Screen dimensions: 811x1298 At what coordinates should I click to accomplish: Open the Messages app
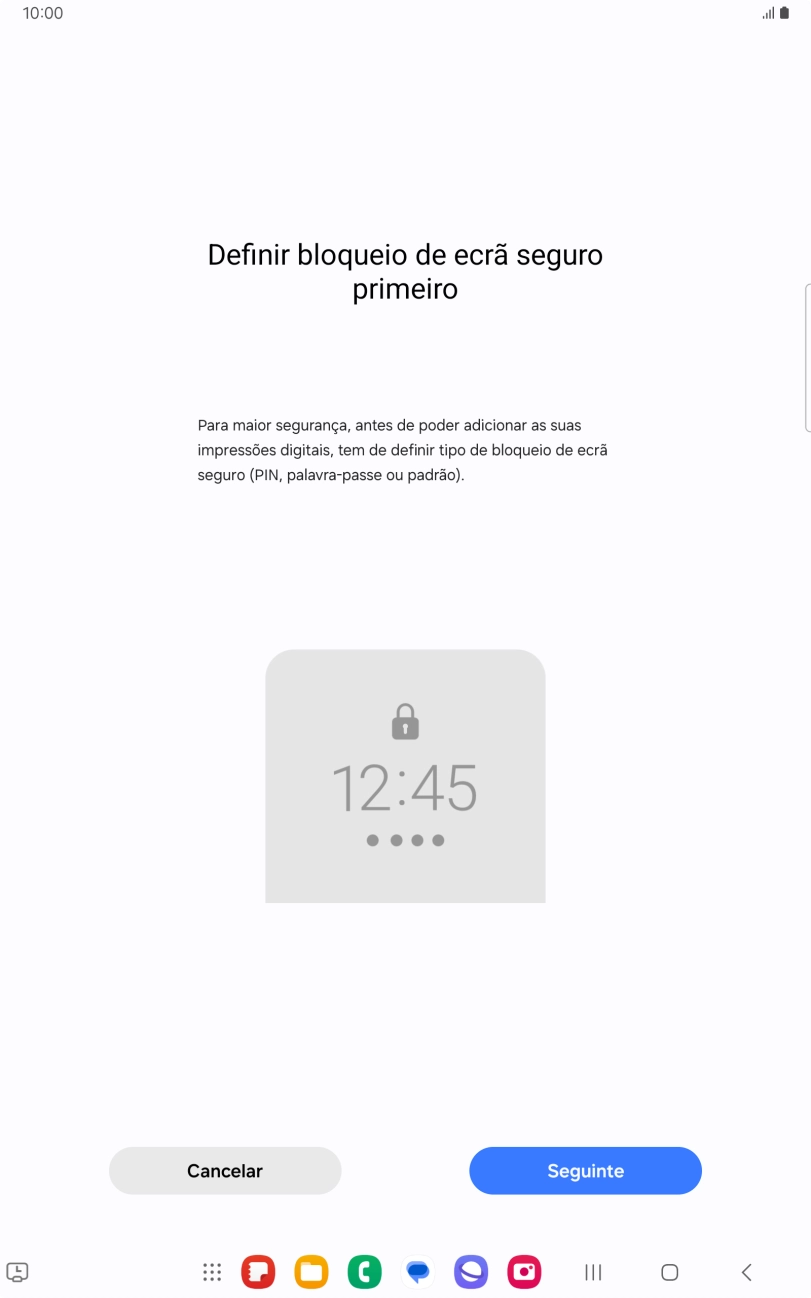pyautogui.click(x=418, y=1272)
